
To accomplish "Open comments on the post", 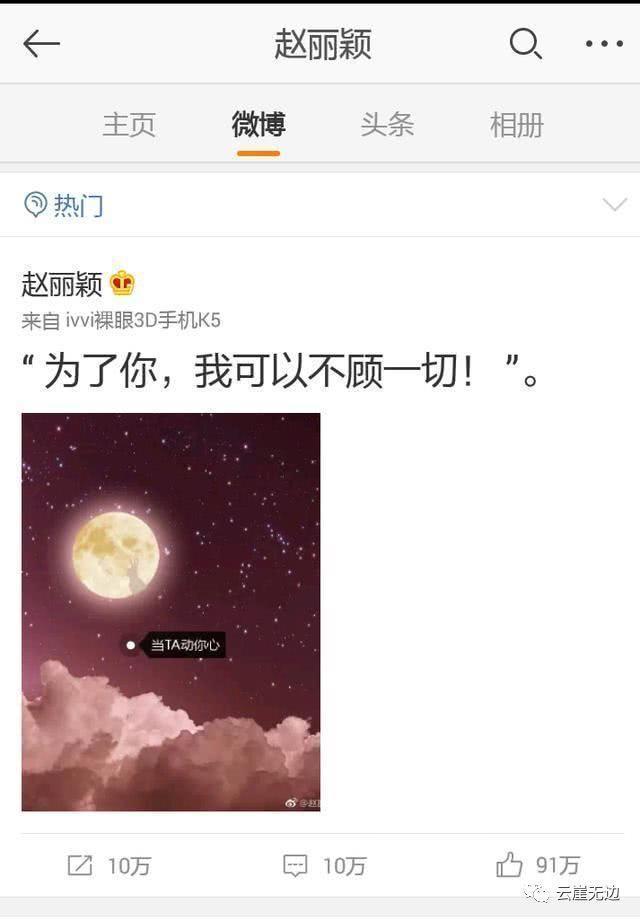I will point(324,865).
